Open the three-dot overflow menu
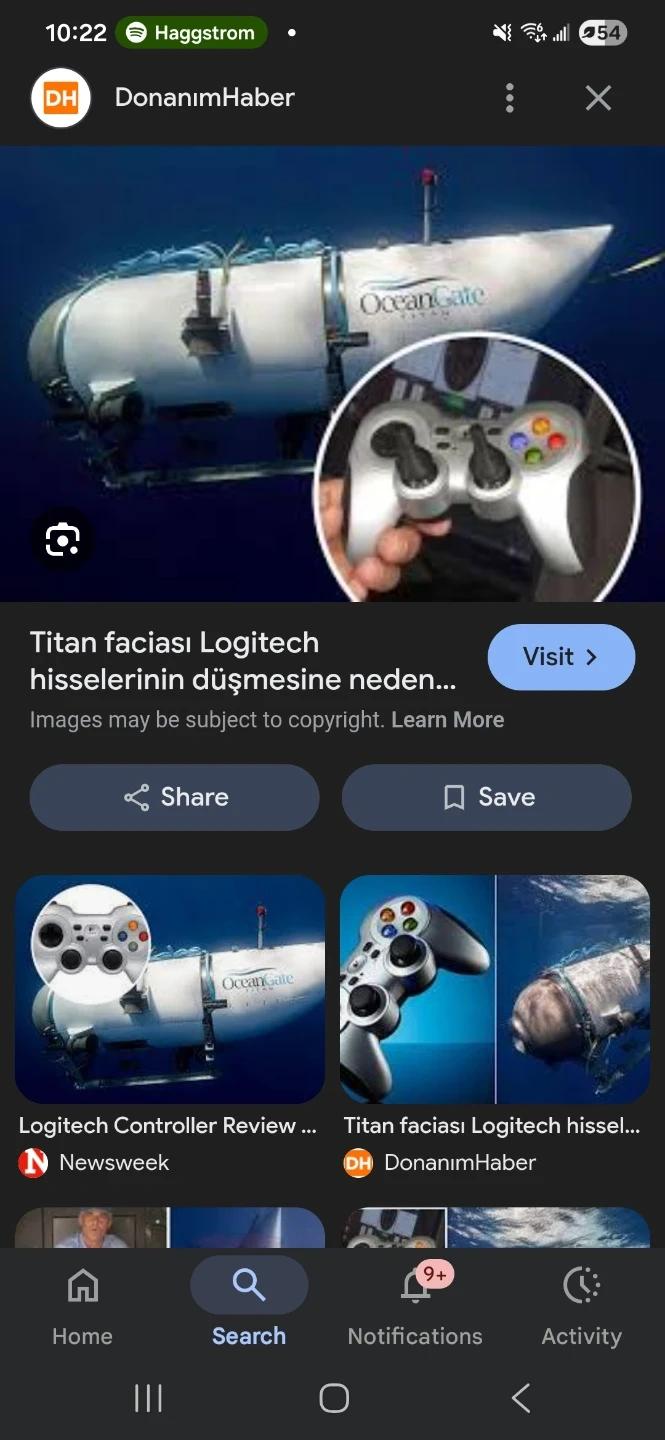This screenshot has width=665, height=1440. tap(510, 98)
